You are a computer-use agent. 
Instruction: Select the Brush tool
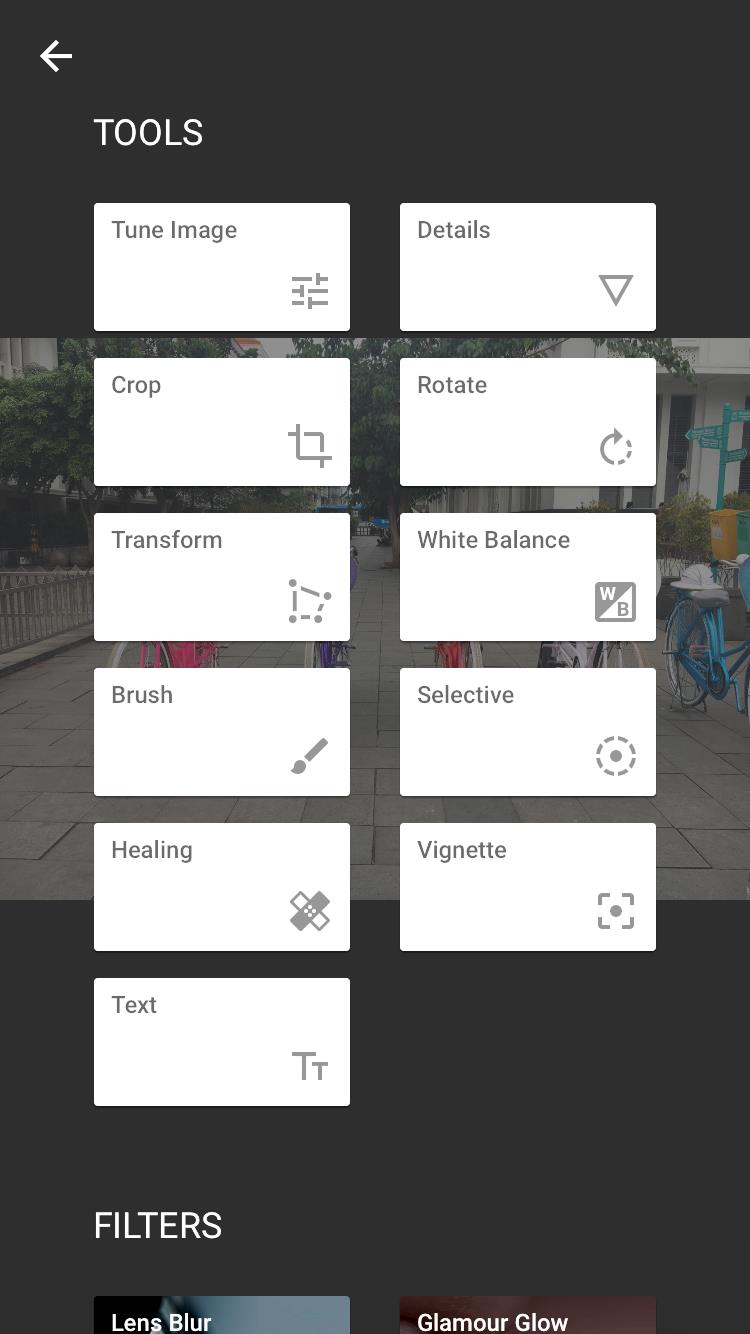click(222, 732)
